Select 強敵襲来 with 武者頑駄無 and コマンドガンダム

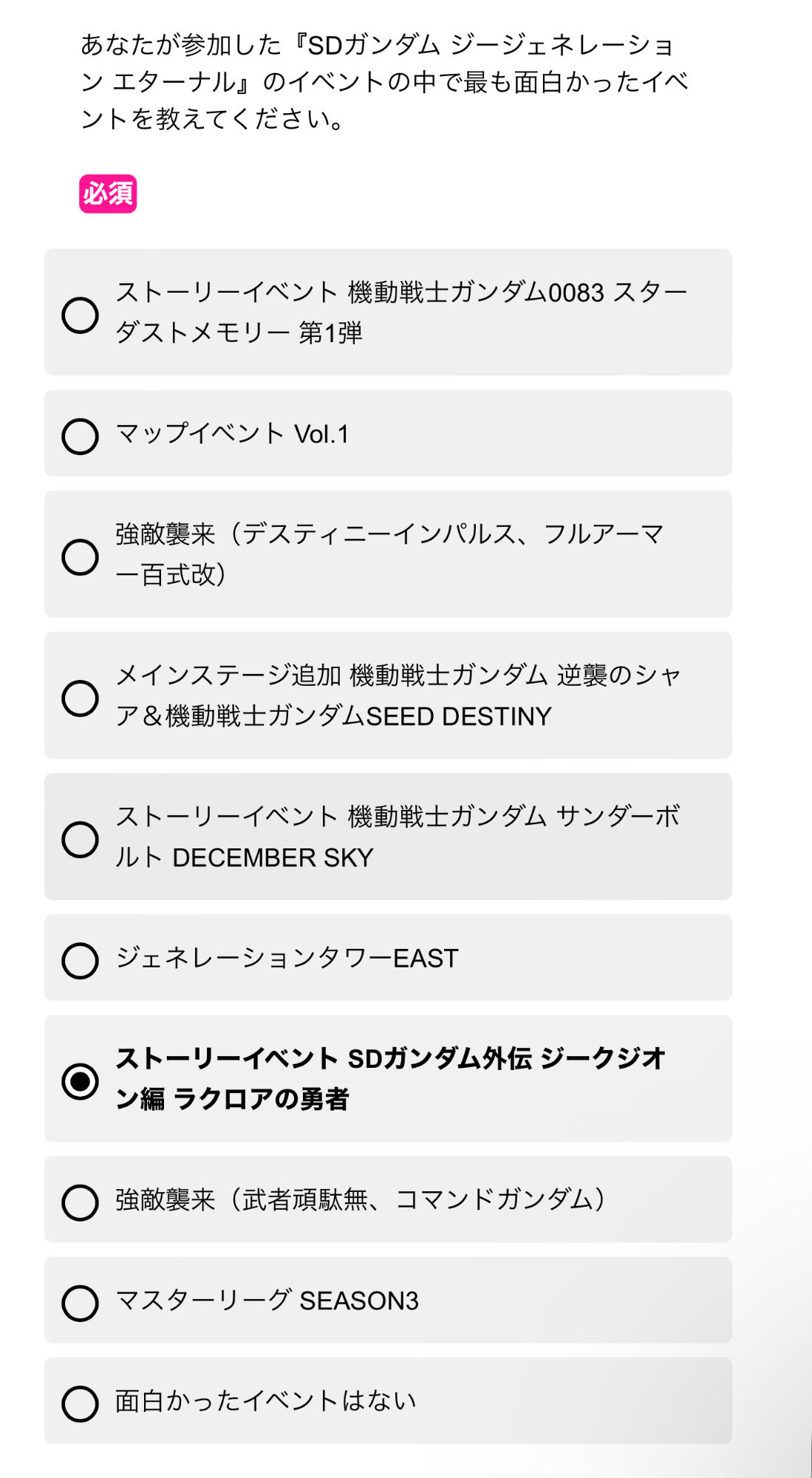tap(388, 1199)
